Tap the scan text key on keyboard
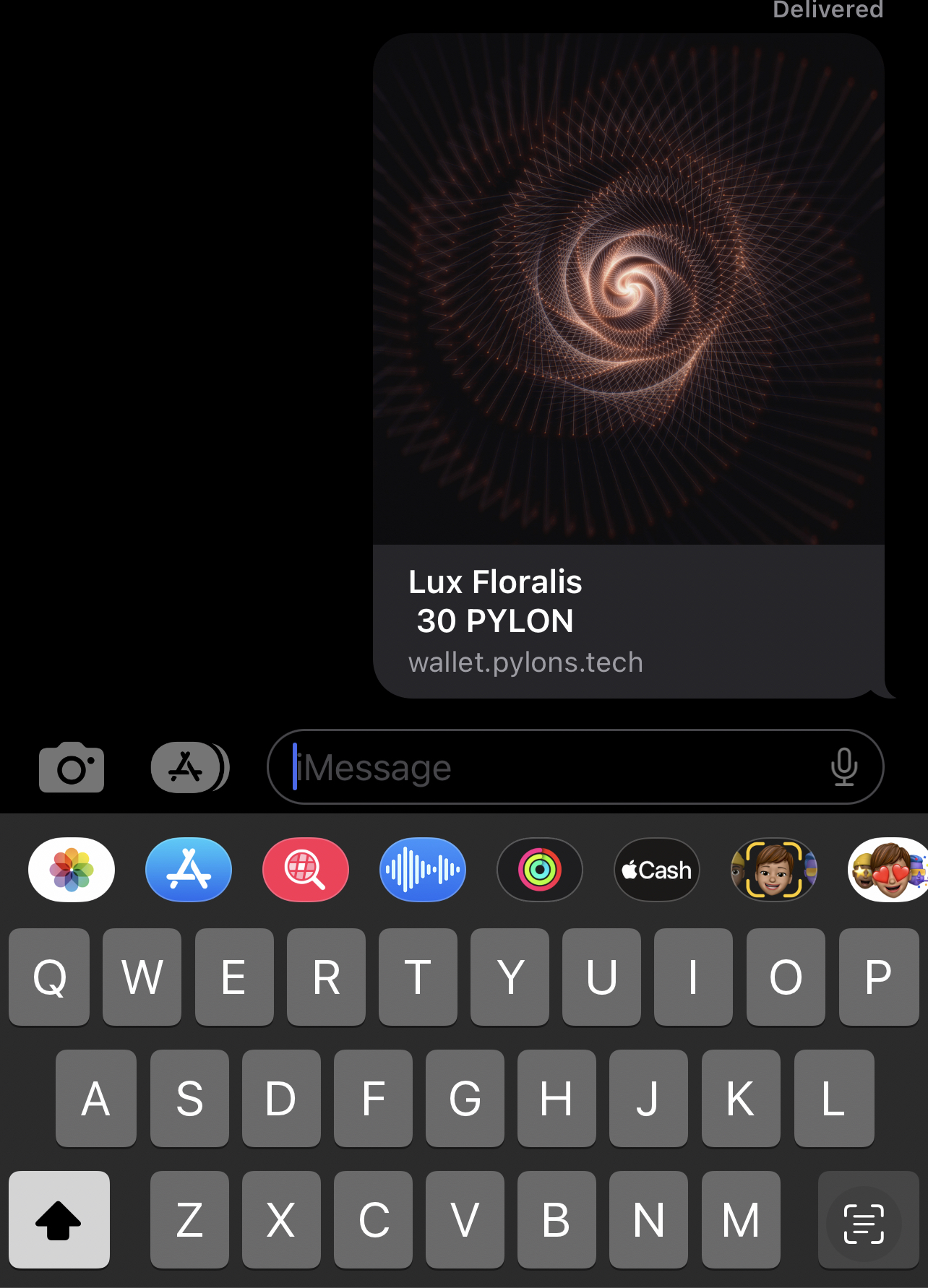The image size is (928, 1288). [x=864, y=1222]
